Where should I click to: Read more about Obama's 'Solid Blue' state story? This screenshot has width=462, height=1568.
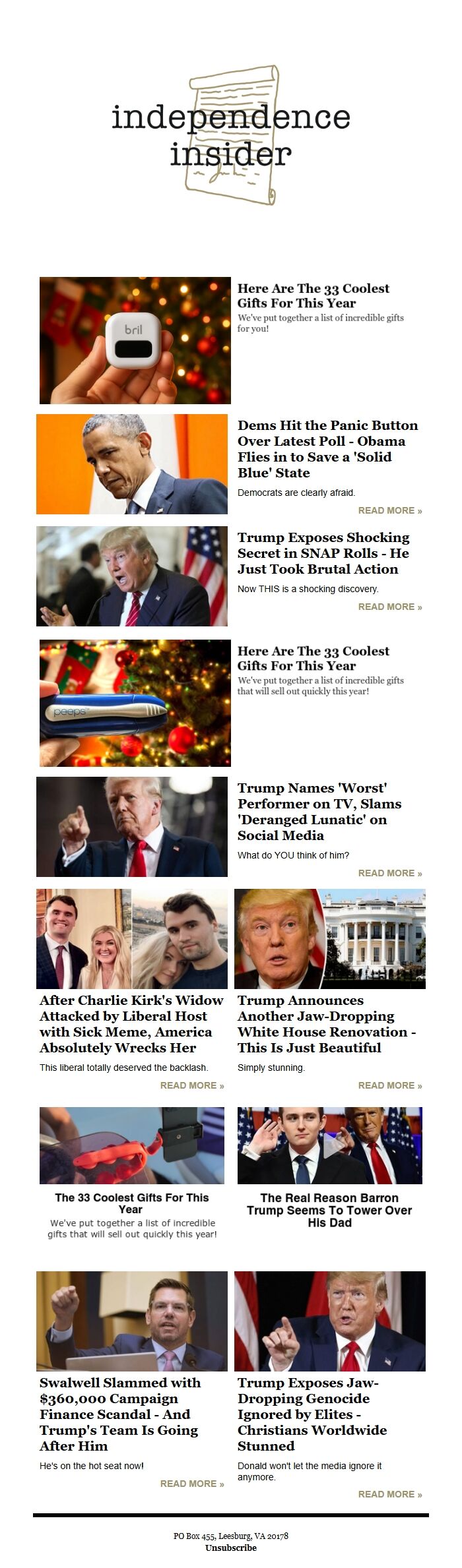point(389,510)
